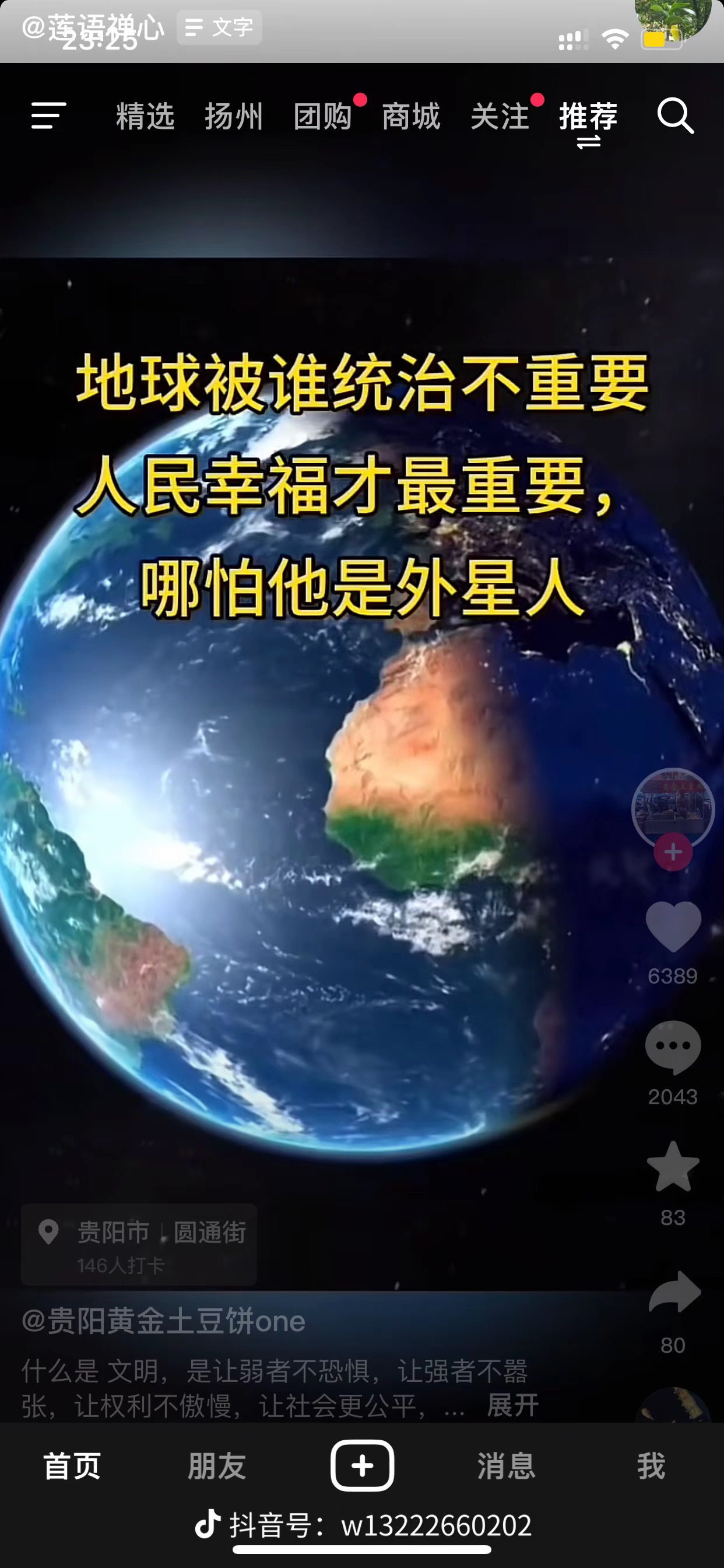Open the 消息 tab
Screen dimensions: 724x1568
(506, 1466)
